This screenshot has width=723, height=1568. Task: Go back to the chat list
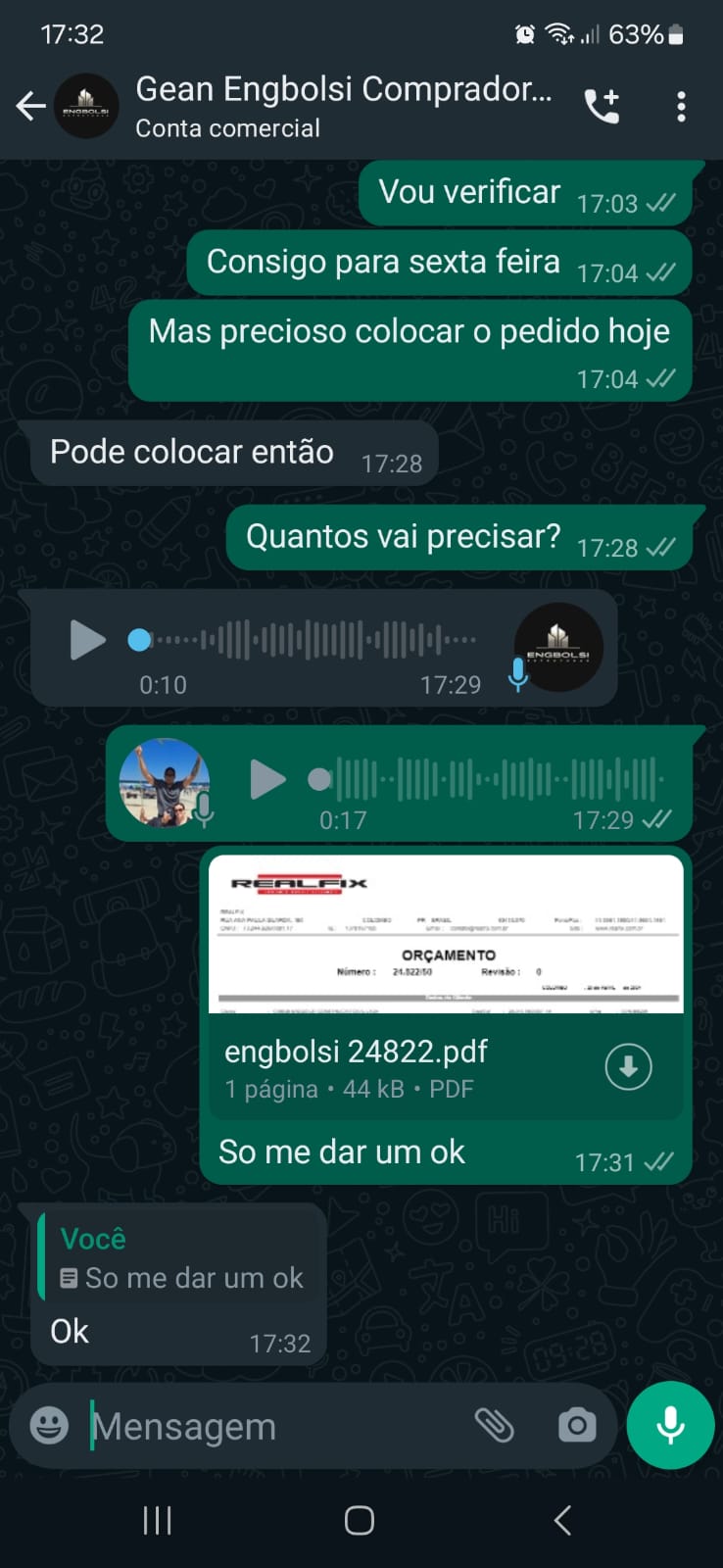pos(30,106)
